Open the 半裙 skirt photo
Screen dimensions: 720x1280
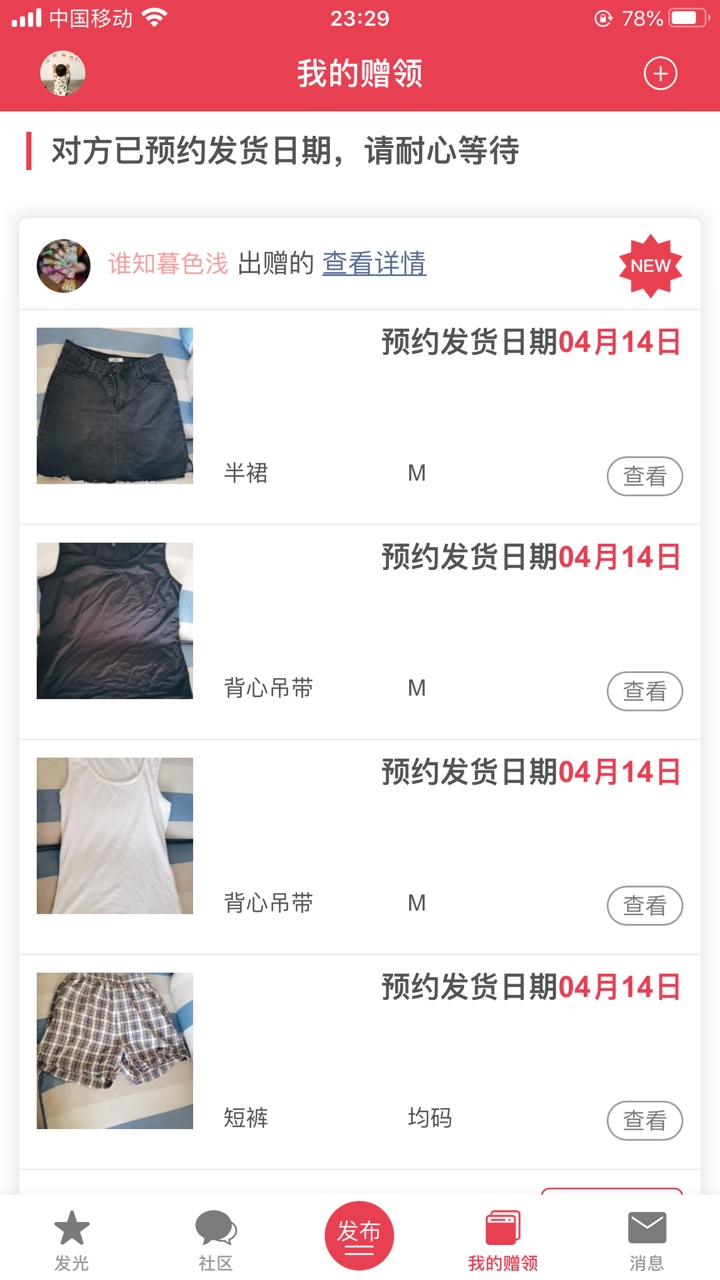(x=115, y=406)
